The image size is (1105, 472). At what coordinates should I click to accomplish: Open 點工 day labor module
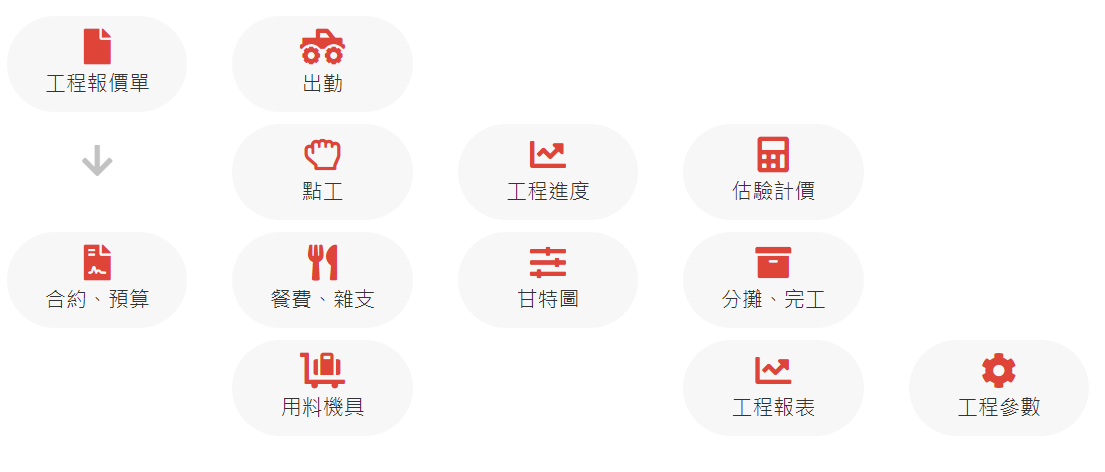click(322, 172)
